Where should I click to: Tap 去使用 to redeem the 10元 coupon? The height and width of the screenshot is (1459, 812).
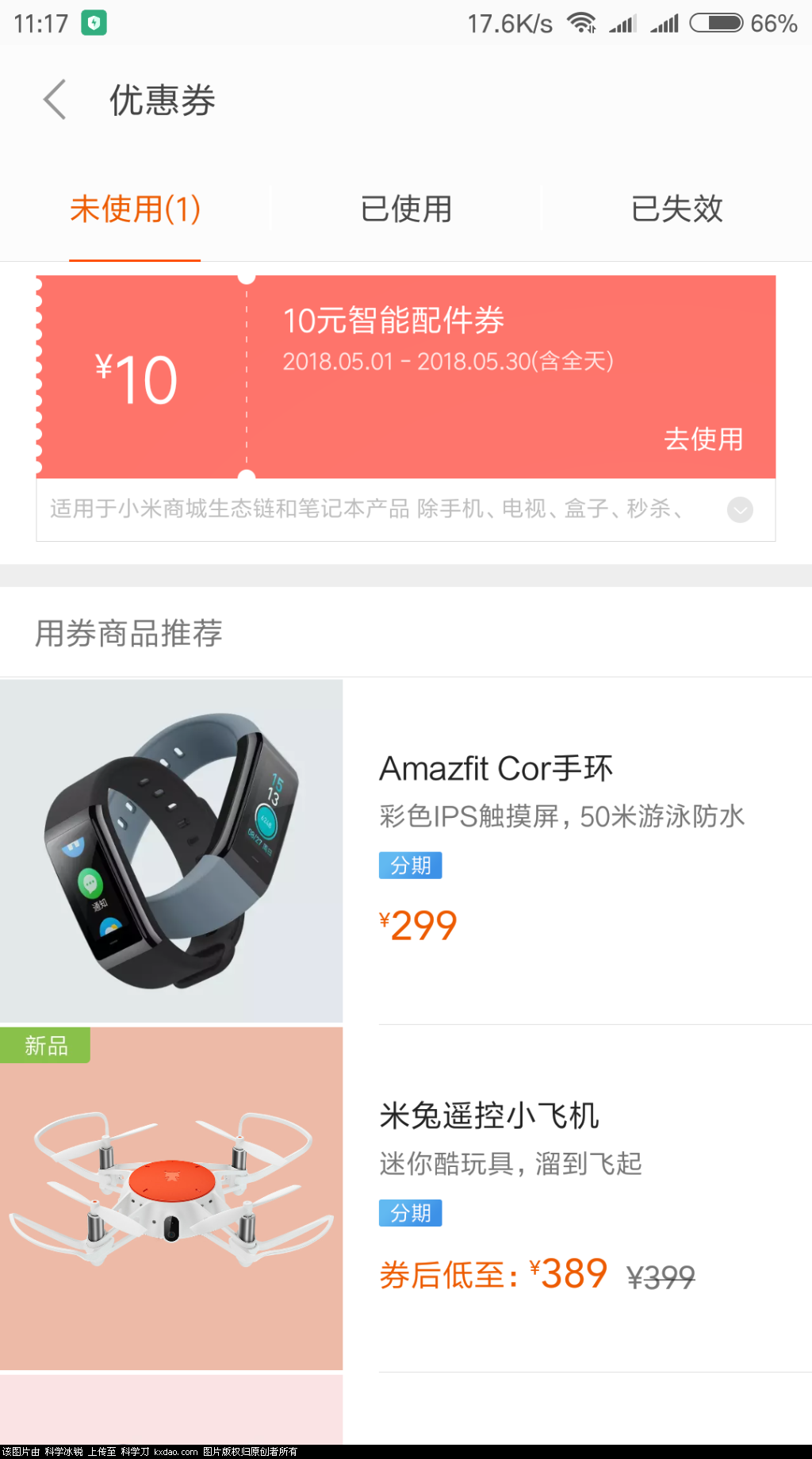[x=704, y=438]
